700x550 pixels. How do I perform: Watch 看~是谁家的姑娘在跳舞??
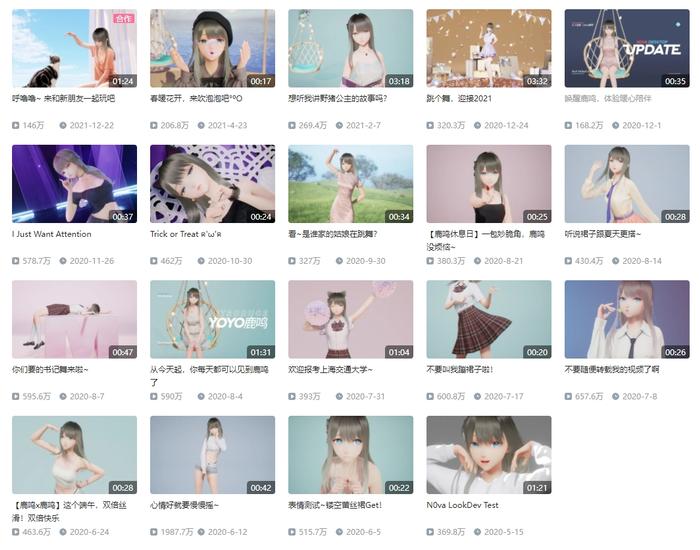(x=350, y=184)
